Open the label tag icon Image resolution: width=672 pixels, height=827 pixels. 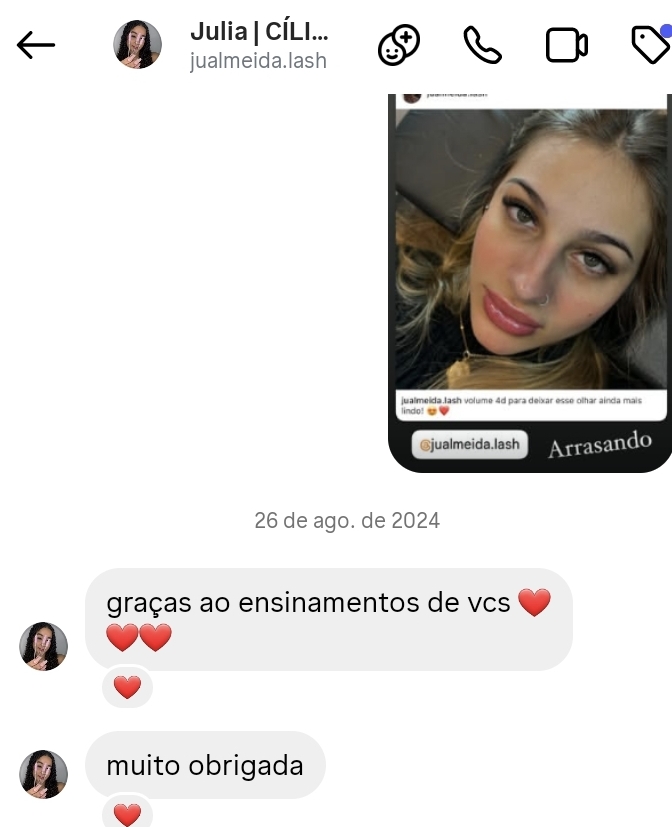(x=650, y=45)
